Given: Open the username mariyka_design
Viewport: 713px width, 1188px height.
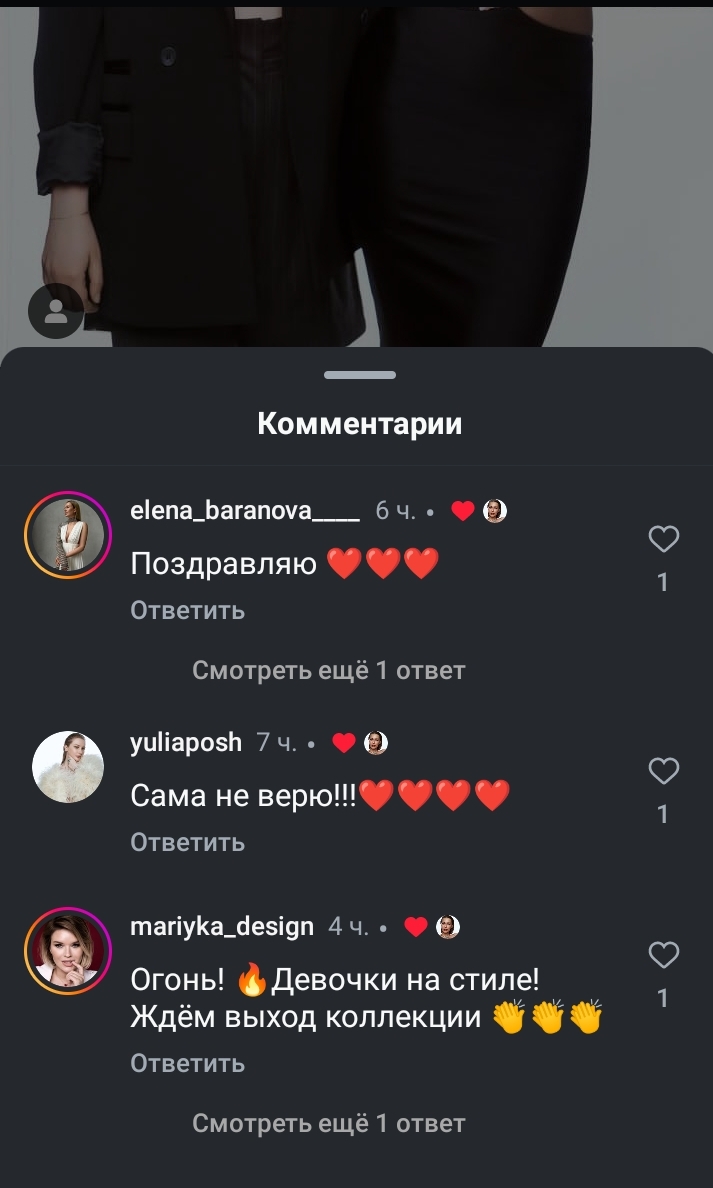Looking at the screenshot, I should pyautogui.click(x=222, y=927).
